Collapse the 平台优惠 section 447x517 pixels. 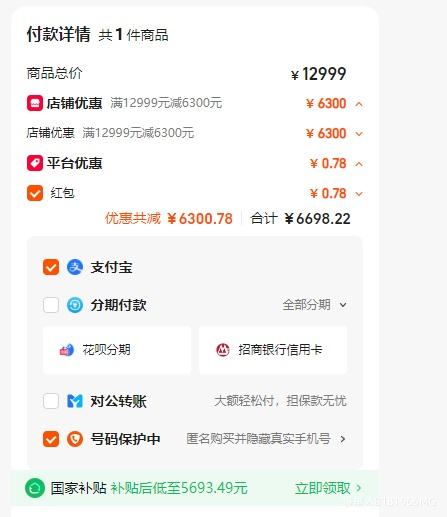coord(359,164)
